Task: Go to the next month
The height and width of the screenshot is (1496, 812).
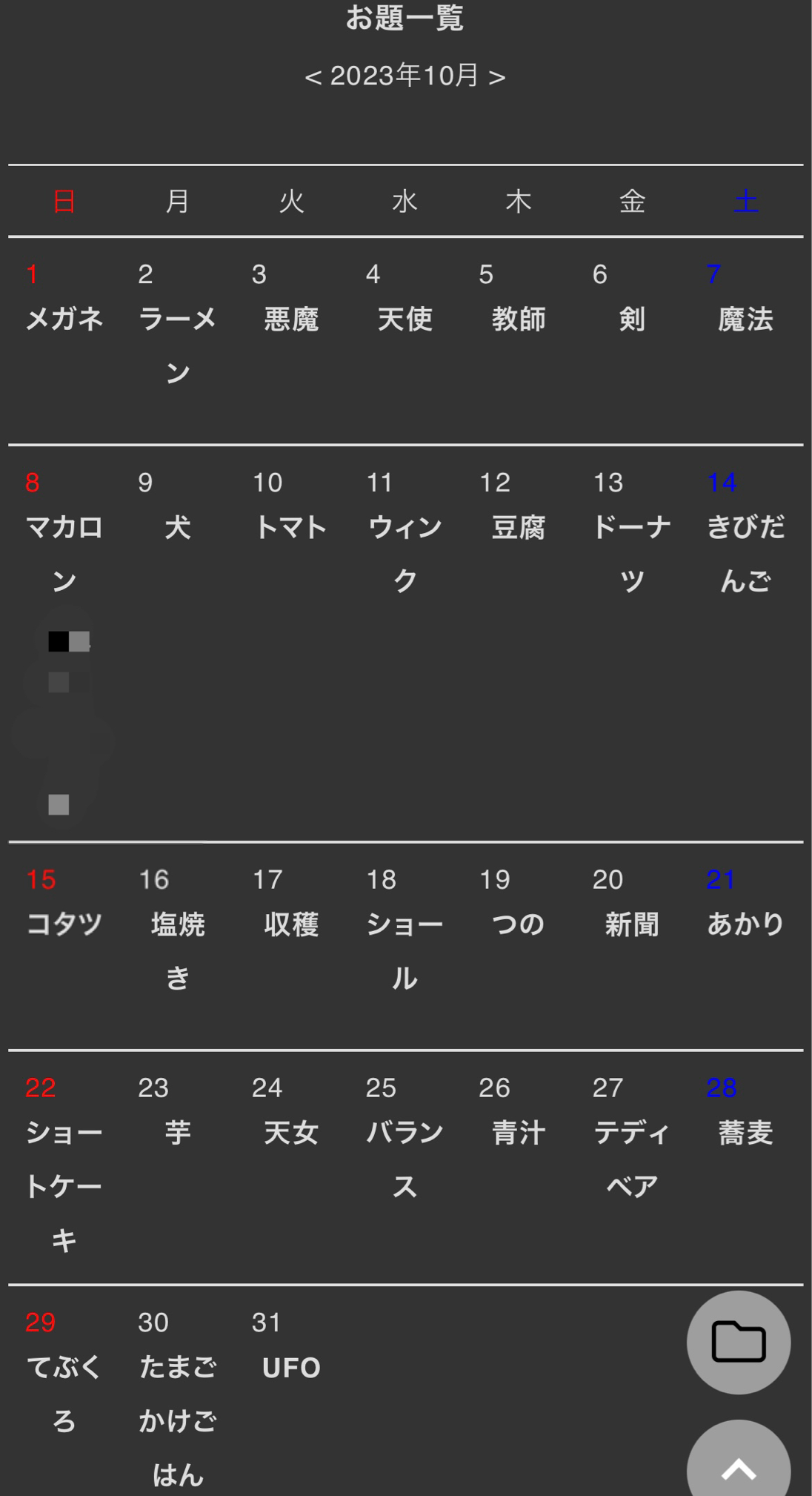Action: point(497,77)
